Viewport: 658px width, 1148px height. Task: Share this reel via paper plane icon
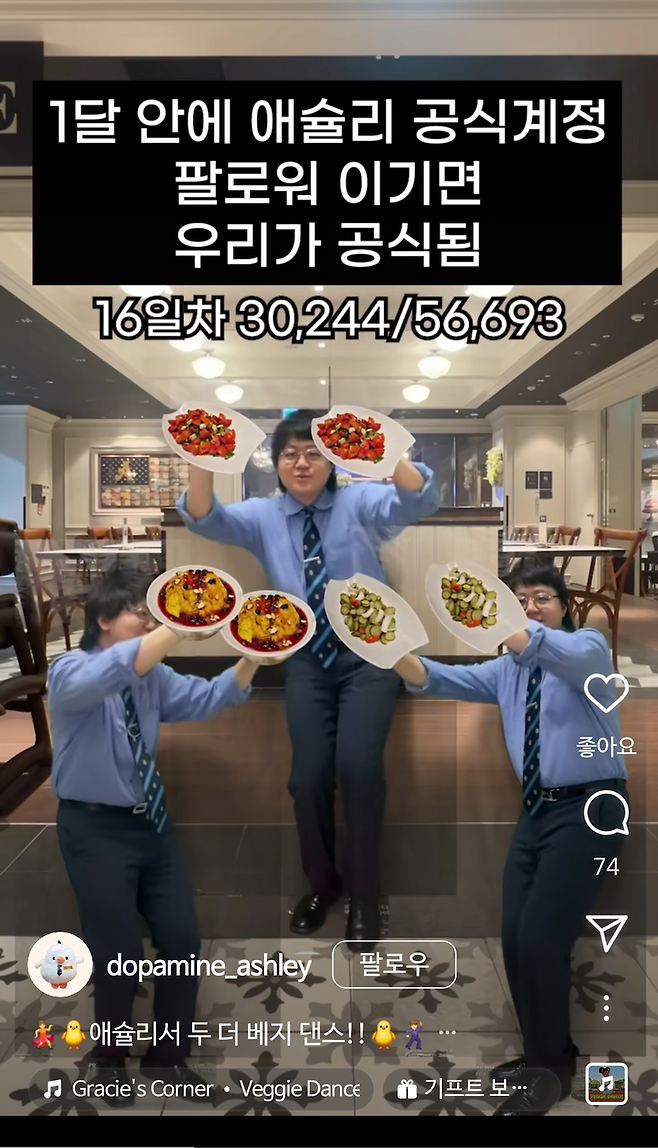[606, 932]
